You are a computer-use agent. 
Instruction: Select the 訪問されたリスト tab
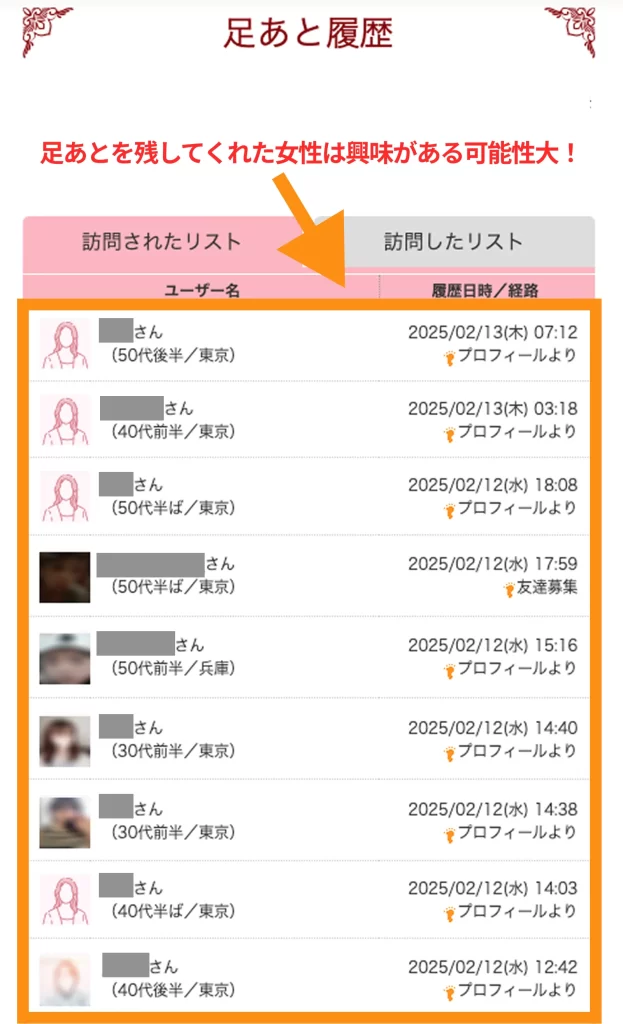tap(162, 242)
